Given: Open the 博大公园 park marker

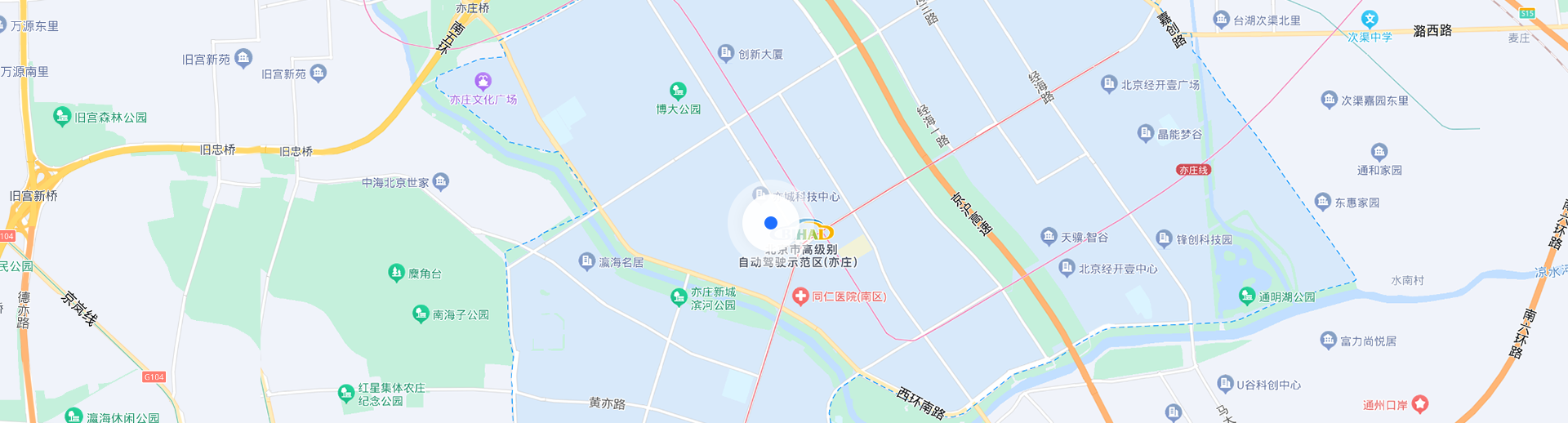Looking at the screenshot, I should [x=678, y=91].
